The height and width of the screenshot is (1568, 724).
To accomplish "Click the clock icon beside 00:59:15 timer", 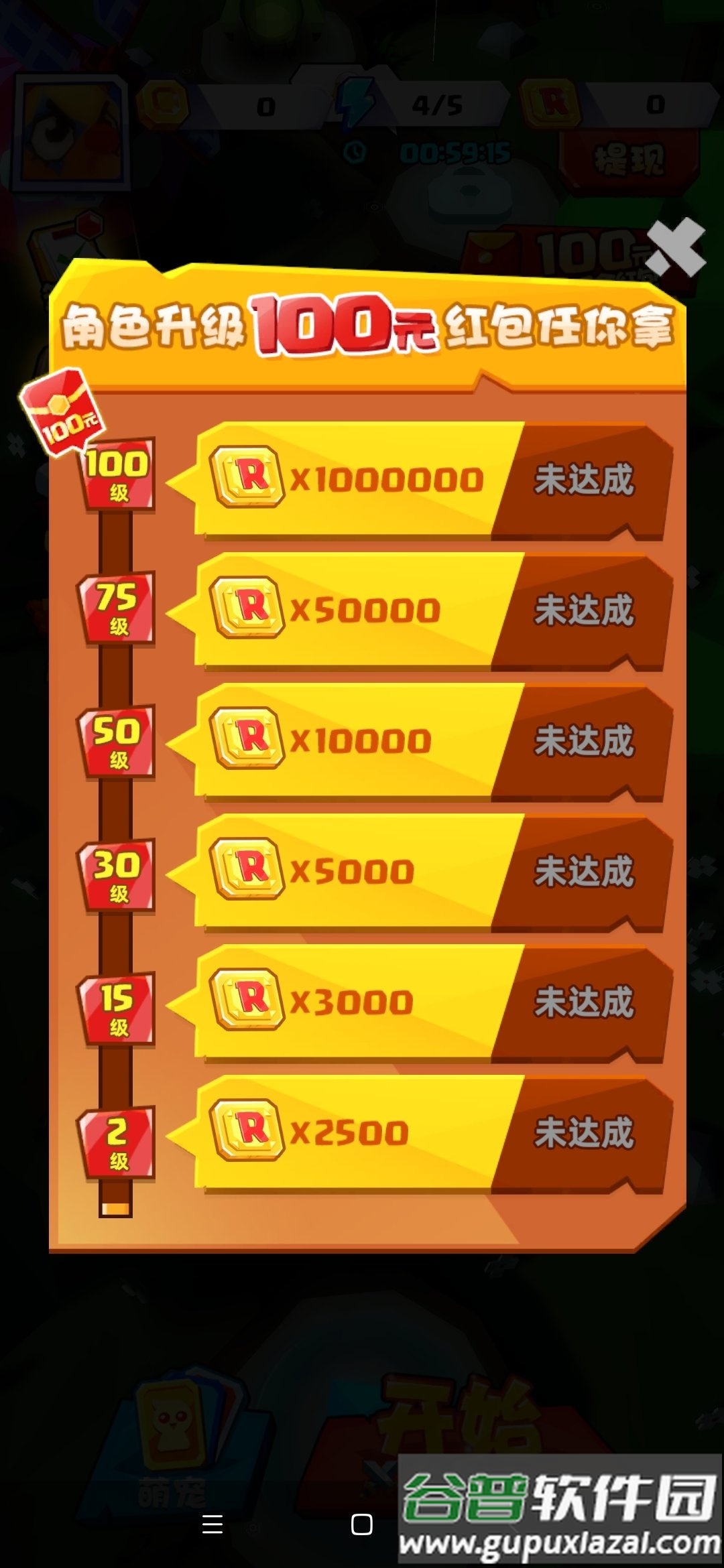I will (x=355, y=153).
